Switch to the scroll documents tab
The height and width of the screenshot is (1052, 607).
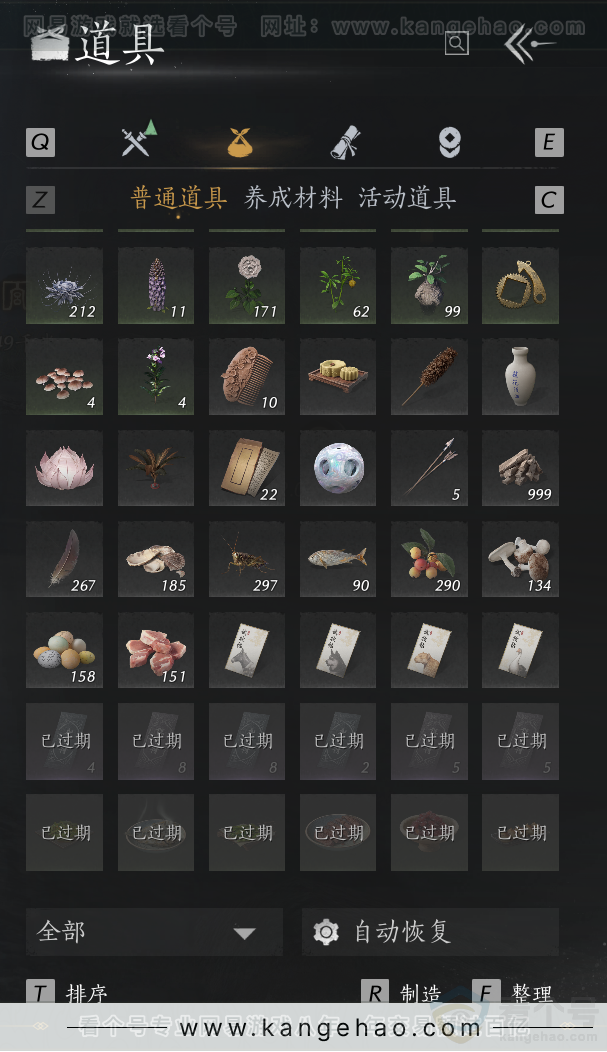(345, 142)
